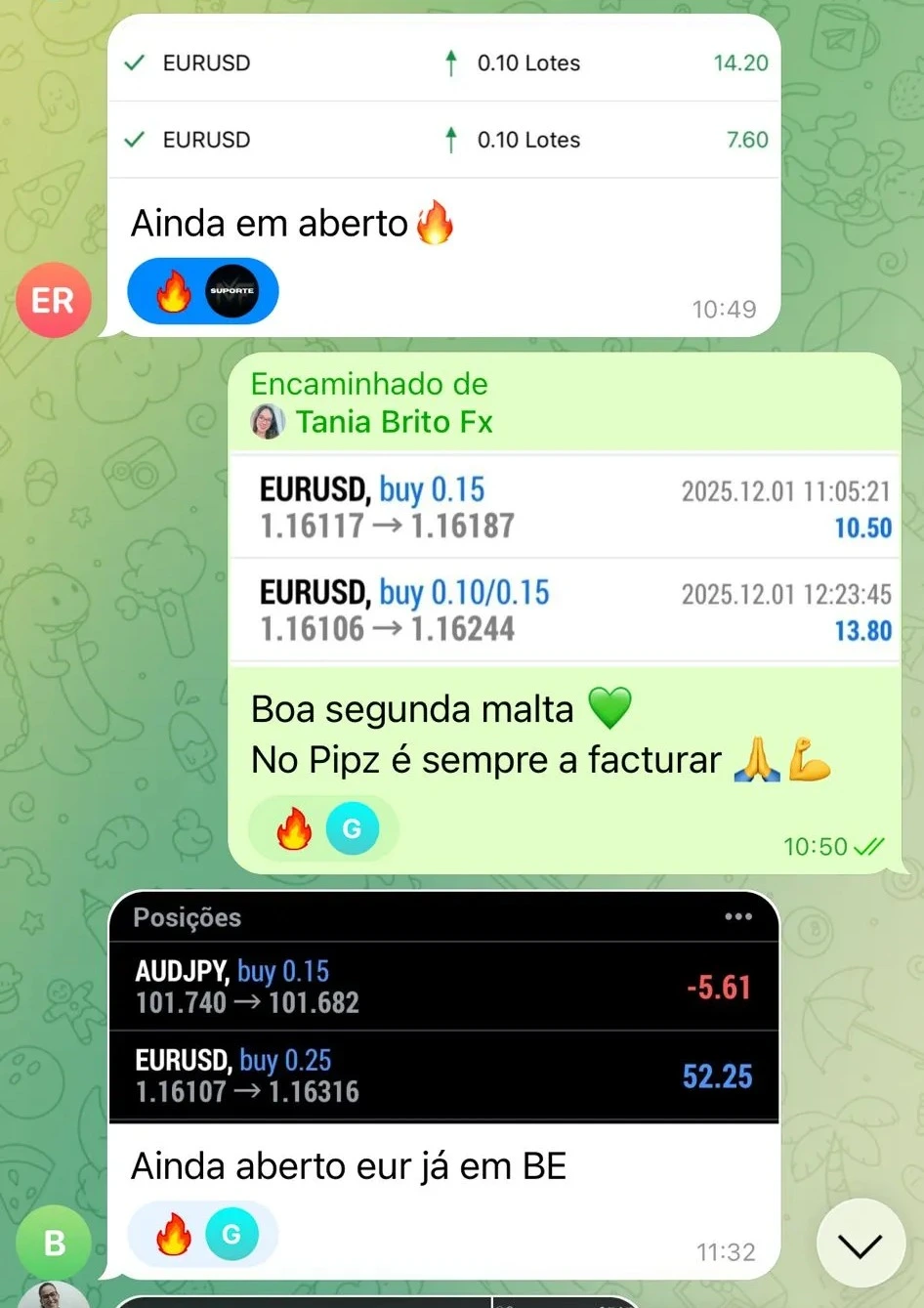Open the EURUSD 0.10 Lotes screenshot
The width and height of the screenshot is (924, 1308).
click(443, 98)
